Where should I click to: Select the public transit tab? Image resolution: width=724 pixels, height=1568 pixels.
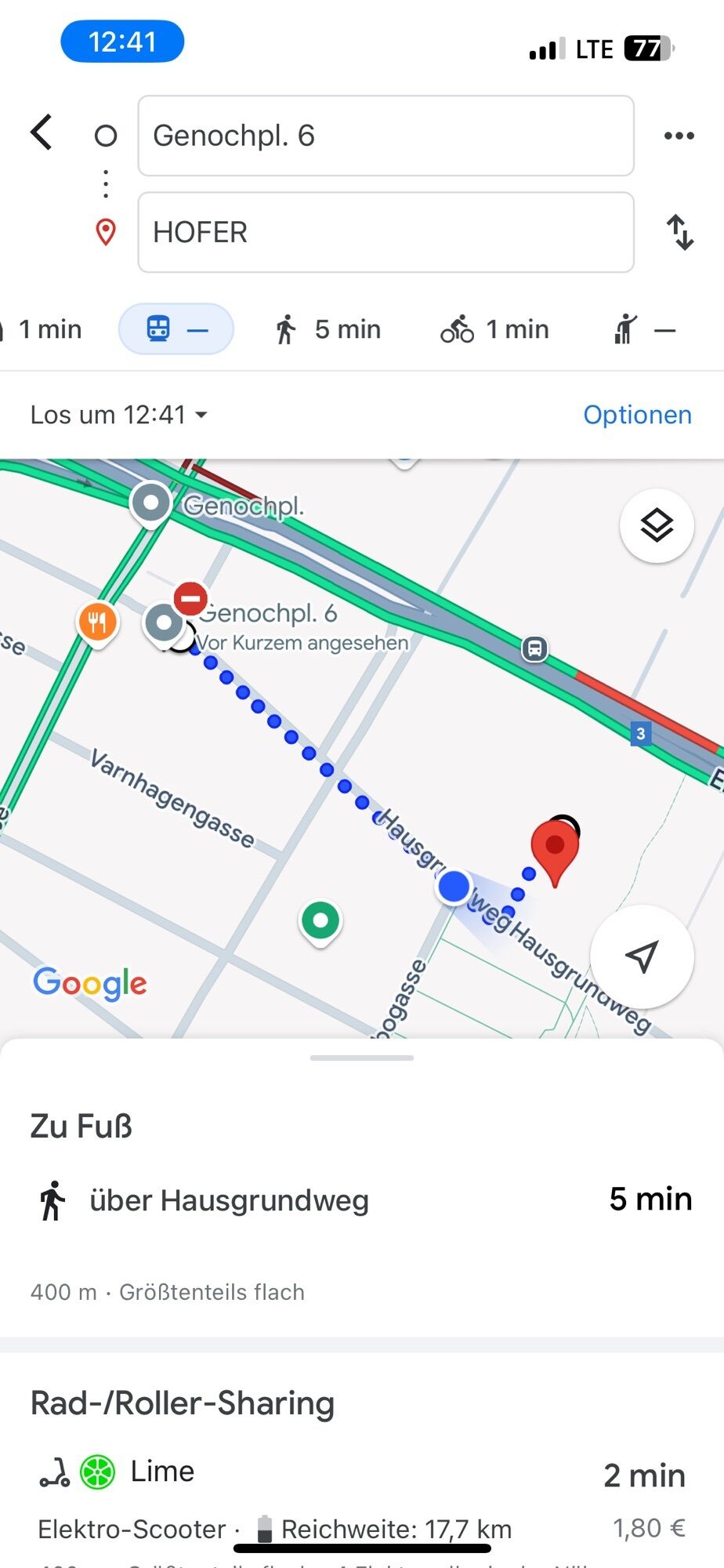pos(176,329)
